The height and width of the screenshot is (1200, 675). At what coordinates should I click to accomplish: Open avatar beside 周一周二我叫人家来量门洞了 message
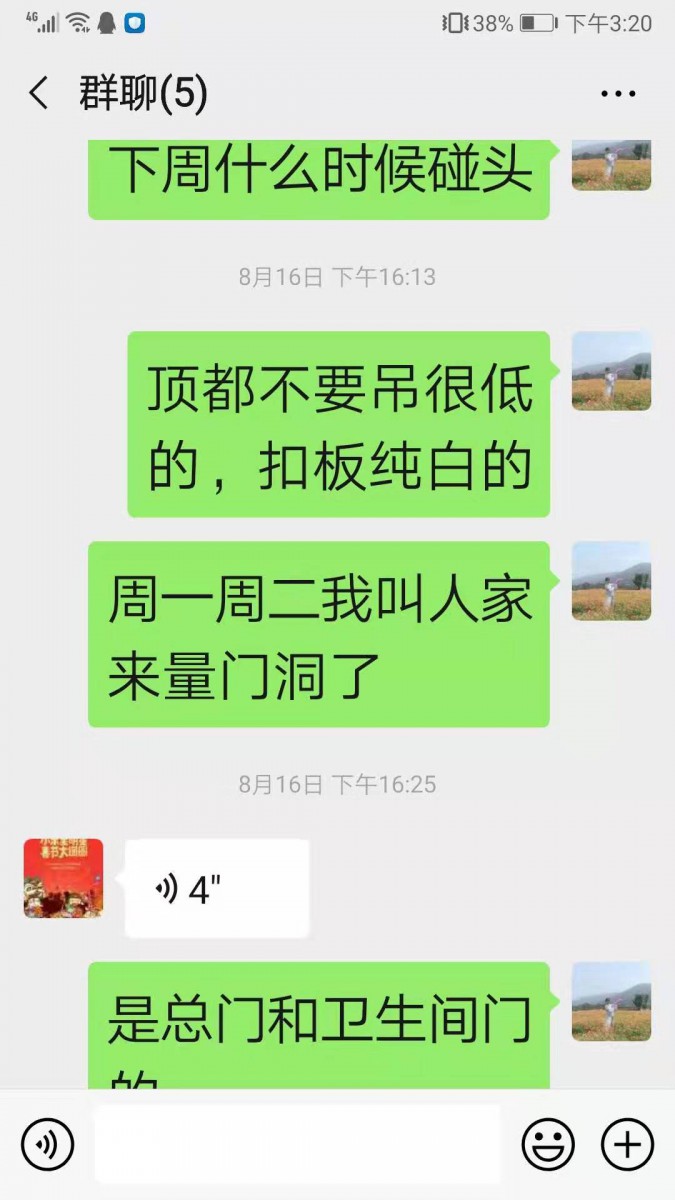pyautogui.click(x=611, y=581)
